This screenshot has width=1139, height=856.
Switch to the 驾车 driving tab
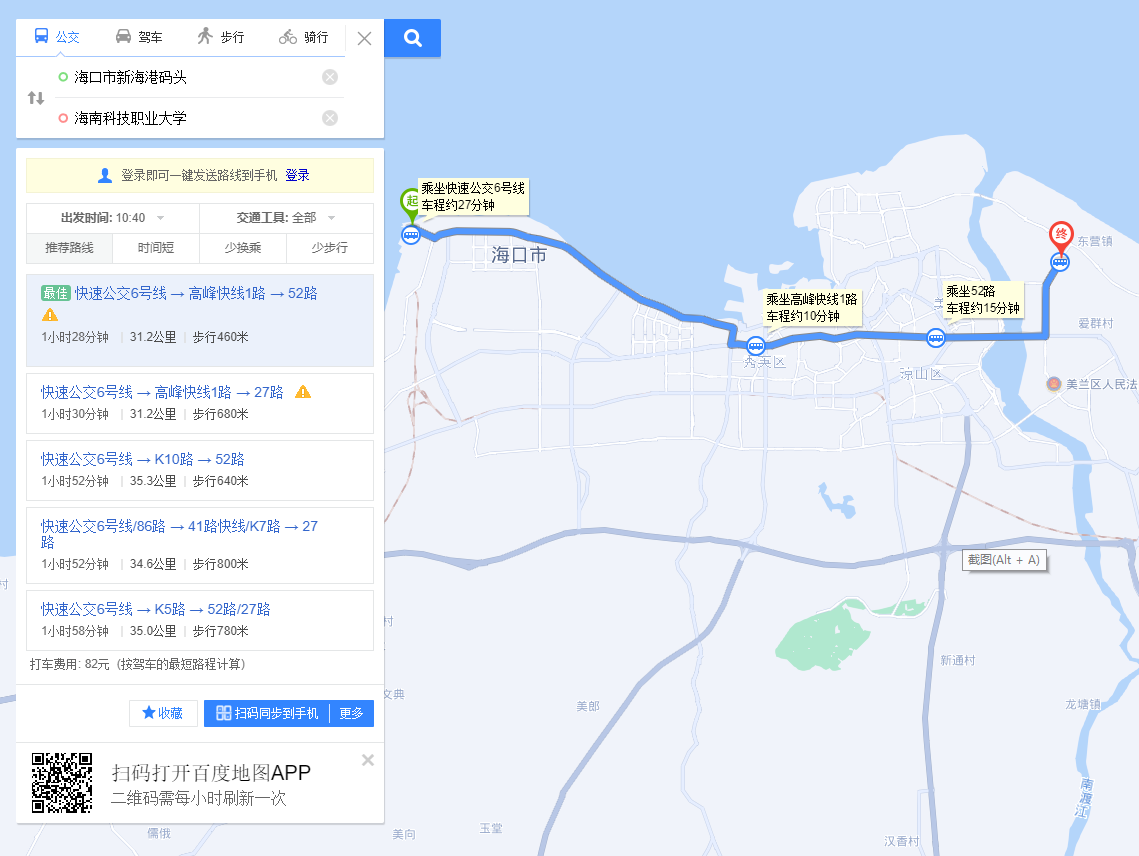(x=138, y=37)
